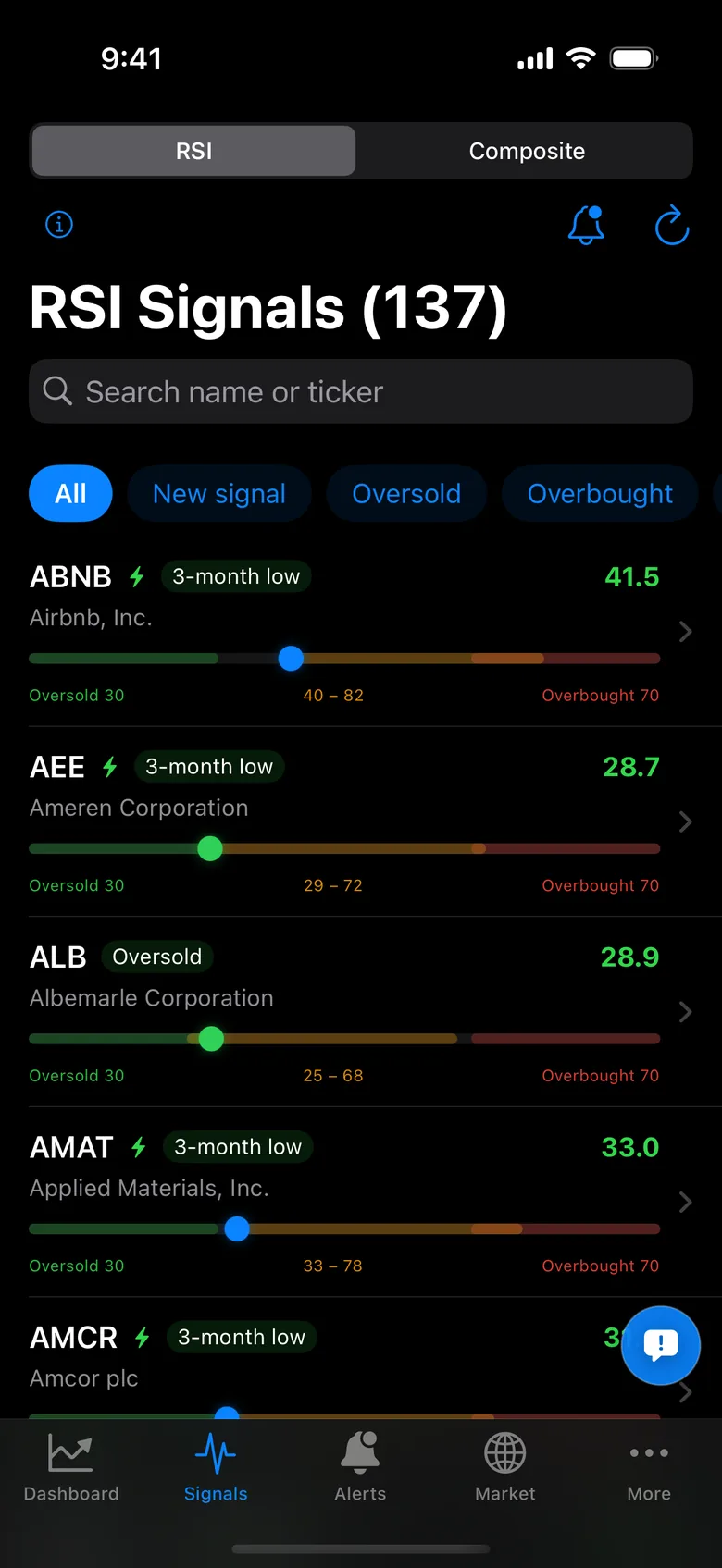
Task: Tap the search name or ticker field
Action: (x=361, y=391)
